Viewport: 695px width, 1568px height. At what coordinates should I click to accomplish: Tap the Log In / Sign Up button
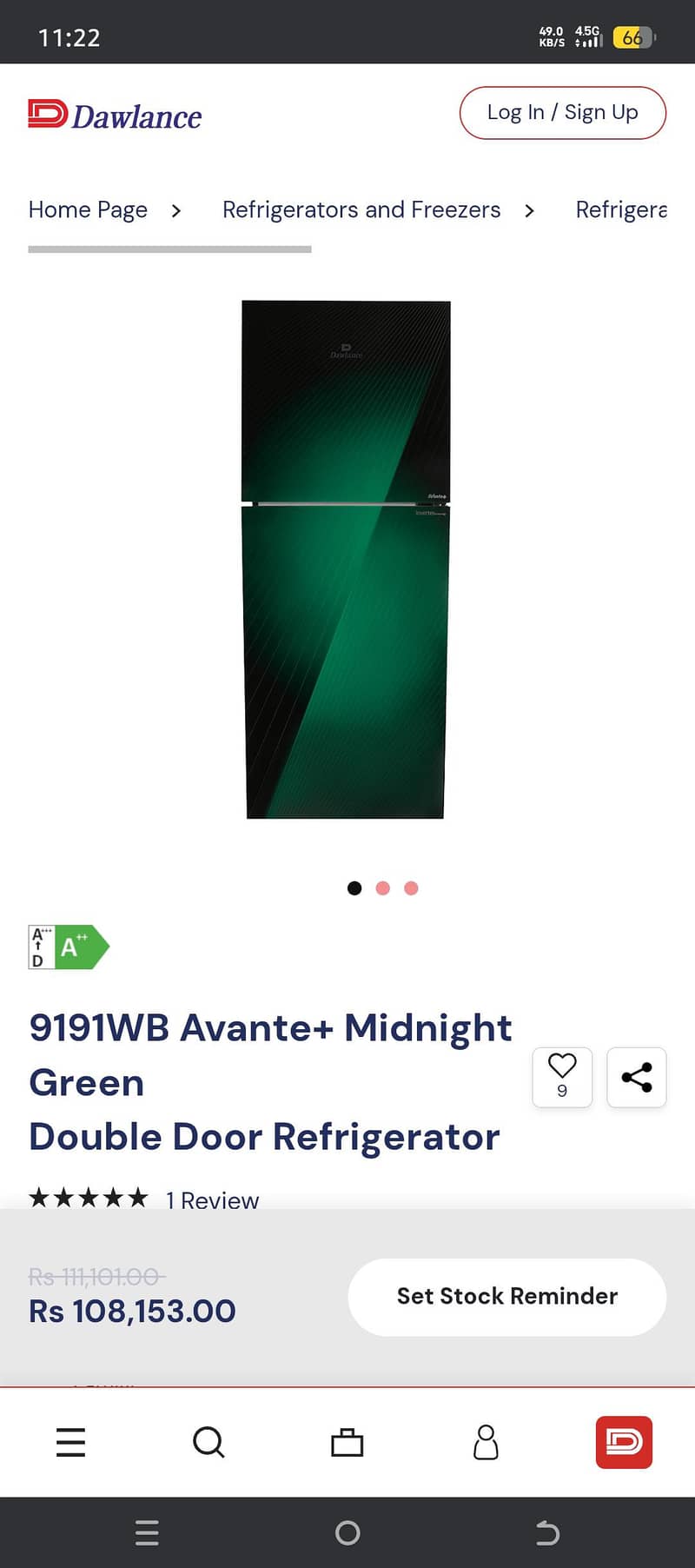tap(563, 112)
